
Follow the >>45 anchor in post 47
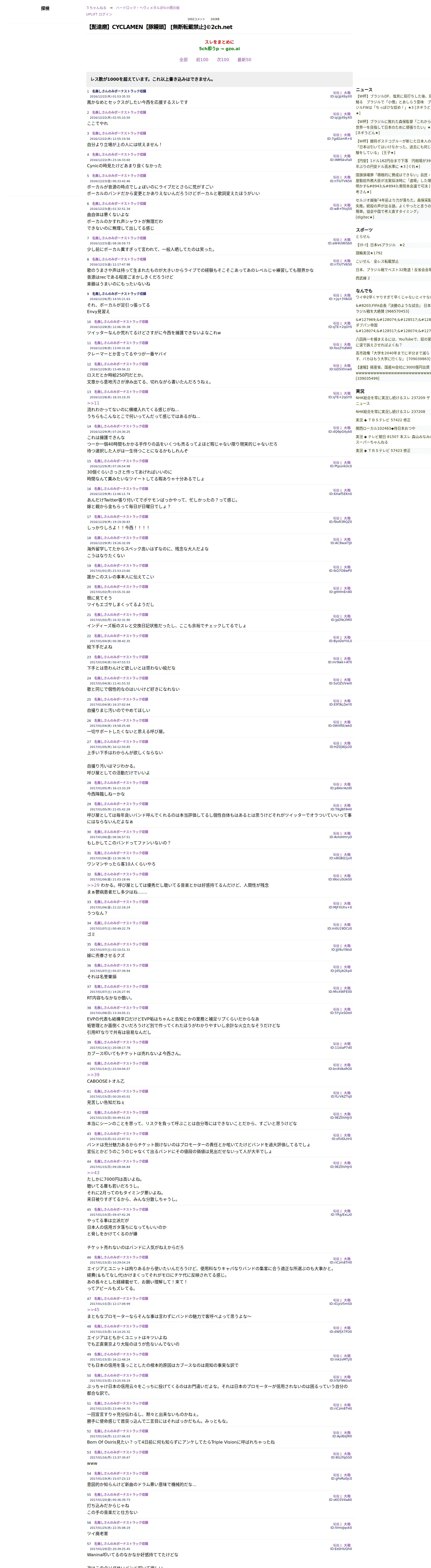click(93, 1310)
